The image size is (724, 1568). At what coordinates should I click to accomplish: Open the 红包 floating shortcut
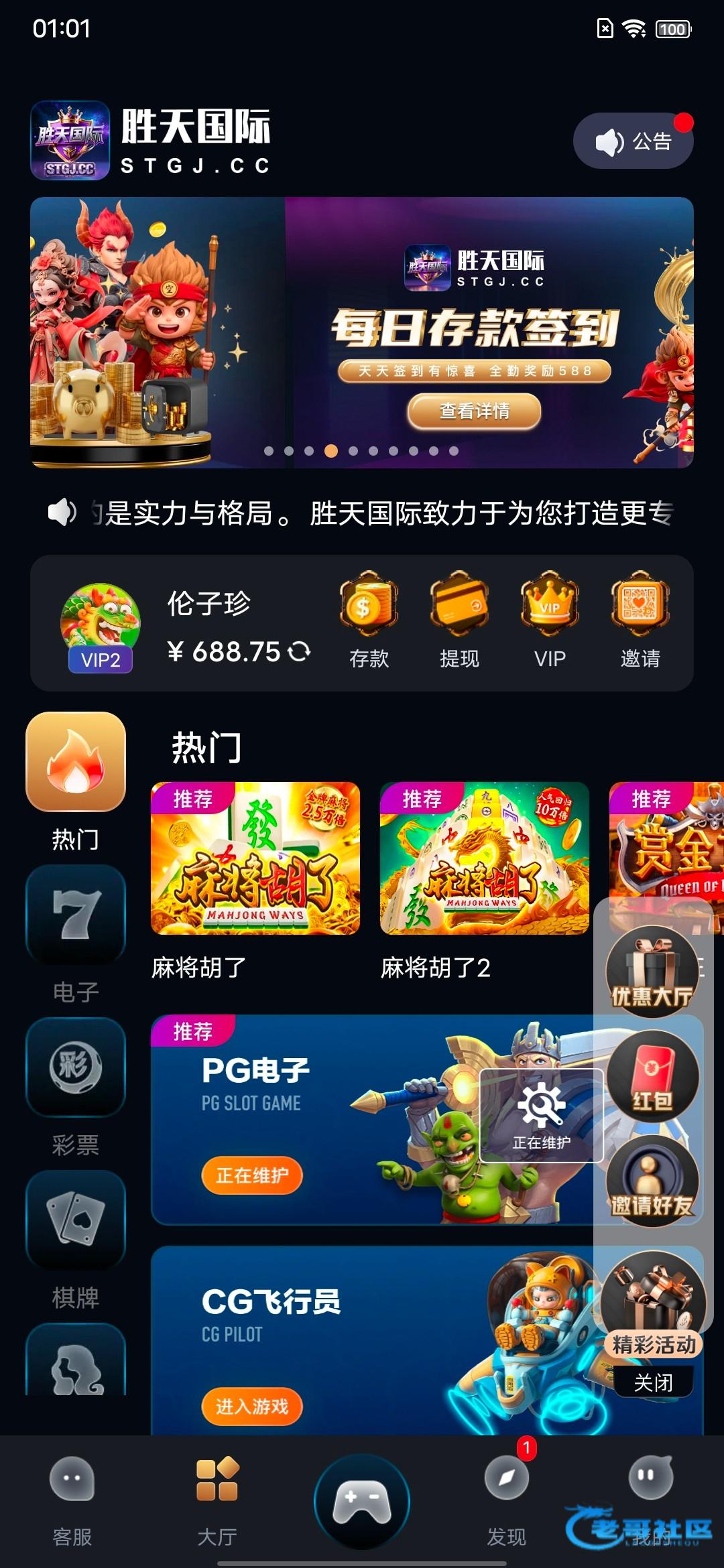pos(652,1076)
